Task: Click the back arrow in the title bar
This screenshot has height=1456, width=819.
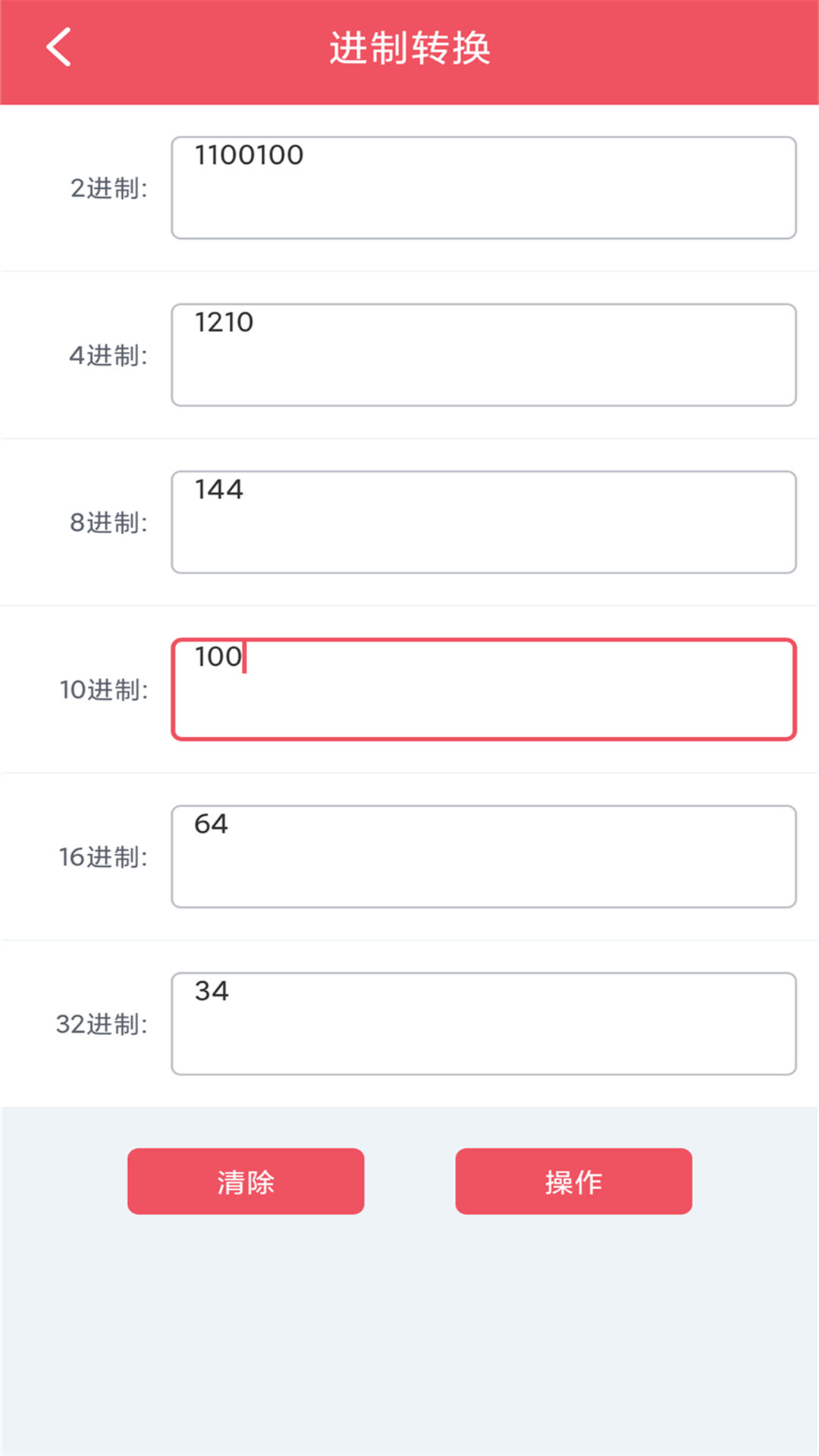Action: (57, 45)
